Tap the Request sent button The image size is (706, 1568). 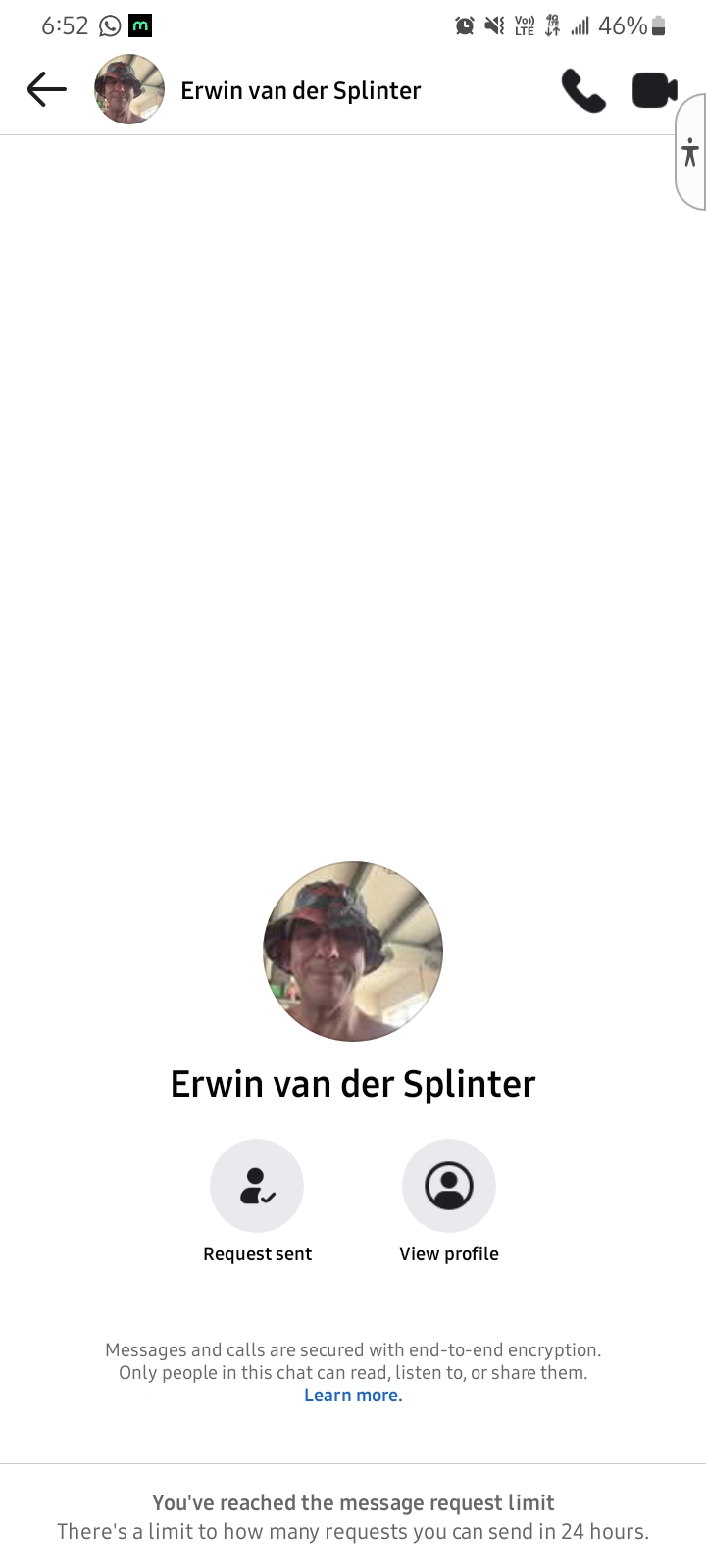[x=257, y=1186]
